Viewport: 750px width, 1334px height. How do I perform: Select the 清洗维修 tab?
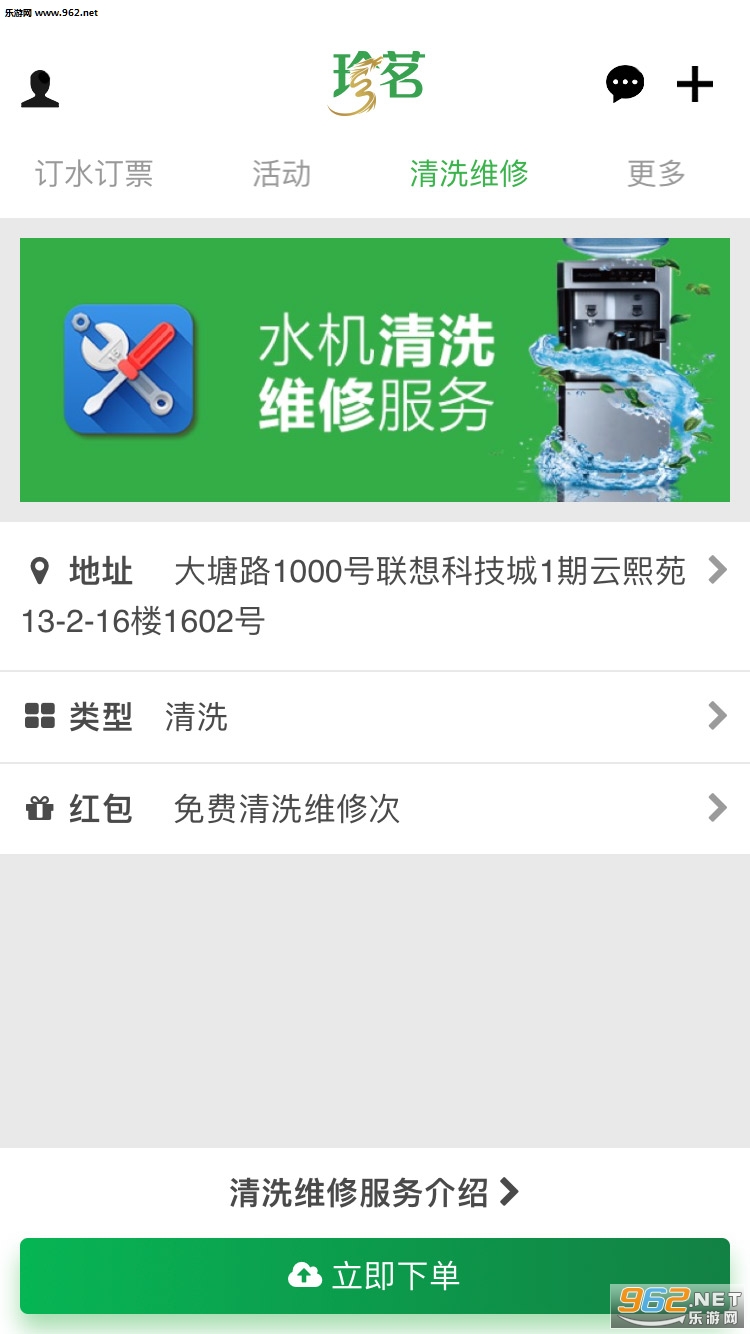point(469,174)
